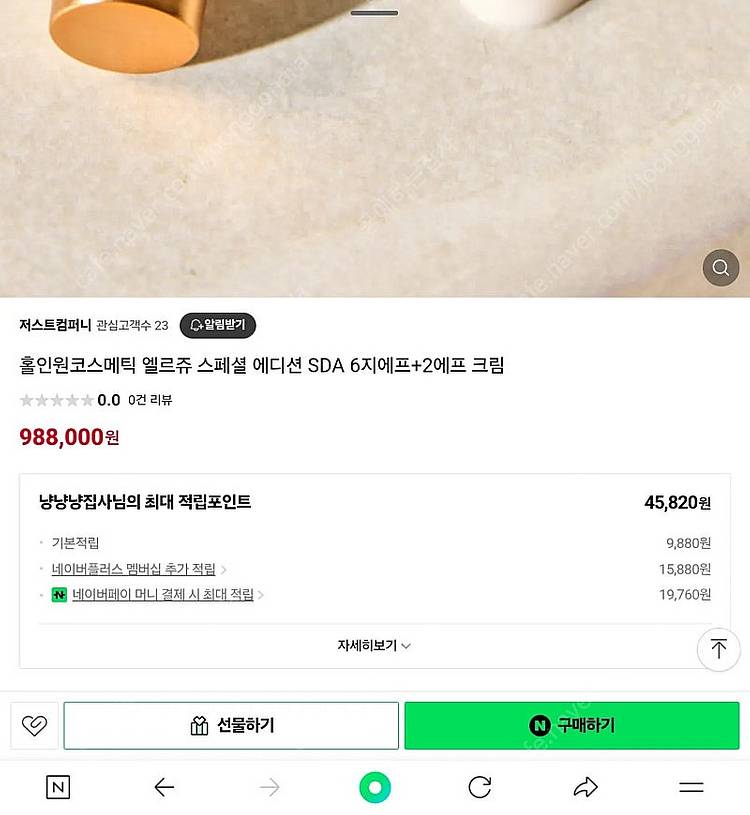The height and width of the screenshot is (815, 750).
Task: Tap the forward arrow in navigation bar
Action: (x=269, y=787)
